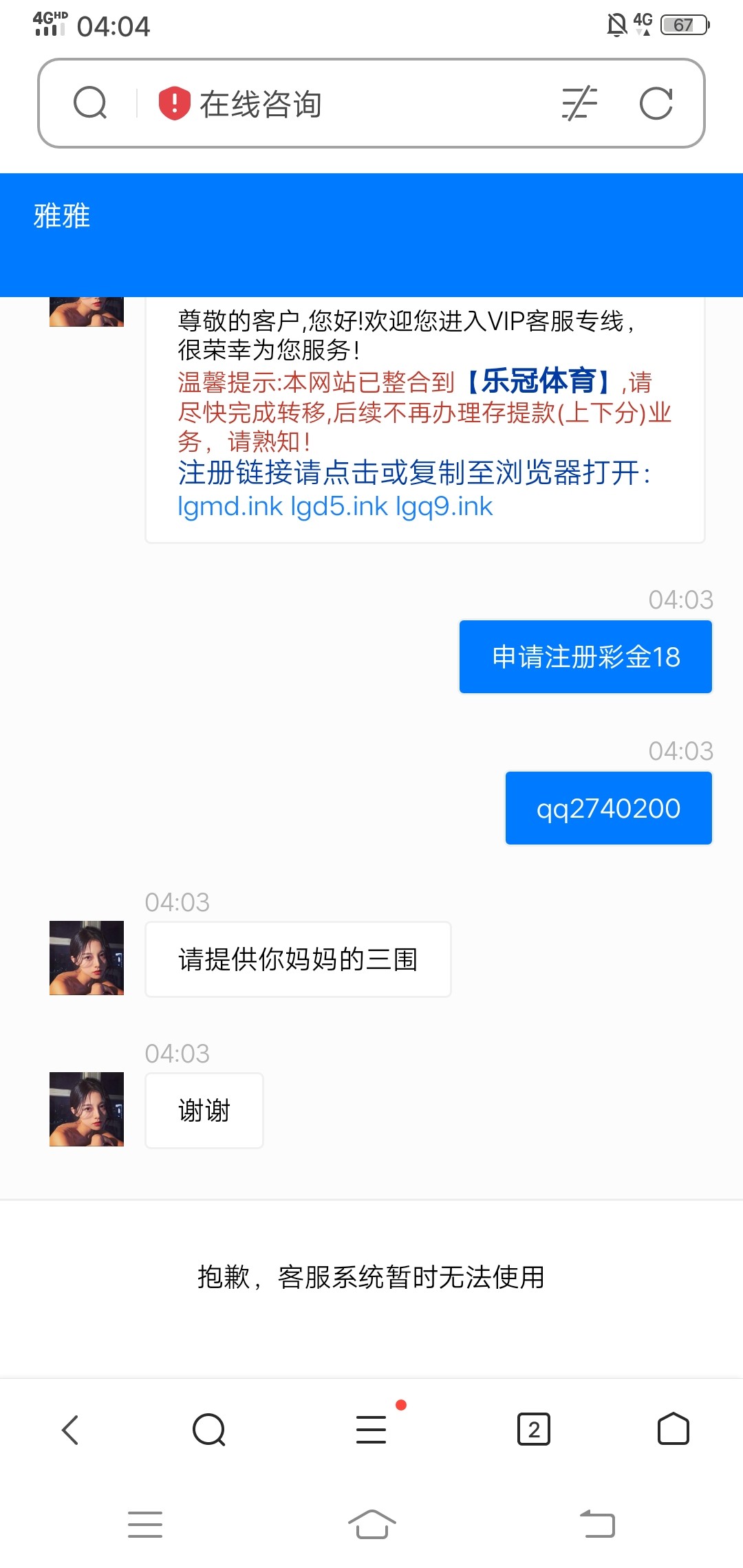The width and height of the screenshot is (743, 1568).
Task: Go to the browser home page
Action: 673,1430
